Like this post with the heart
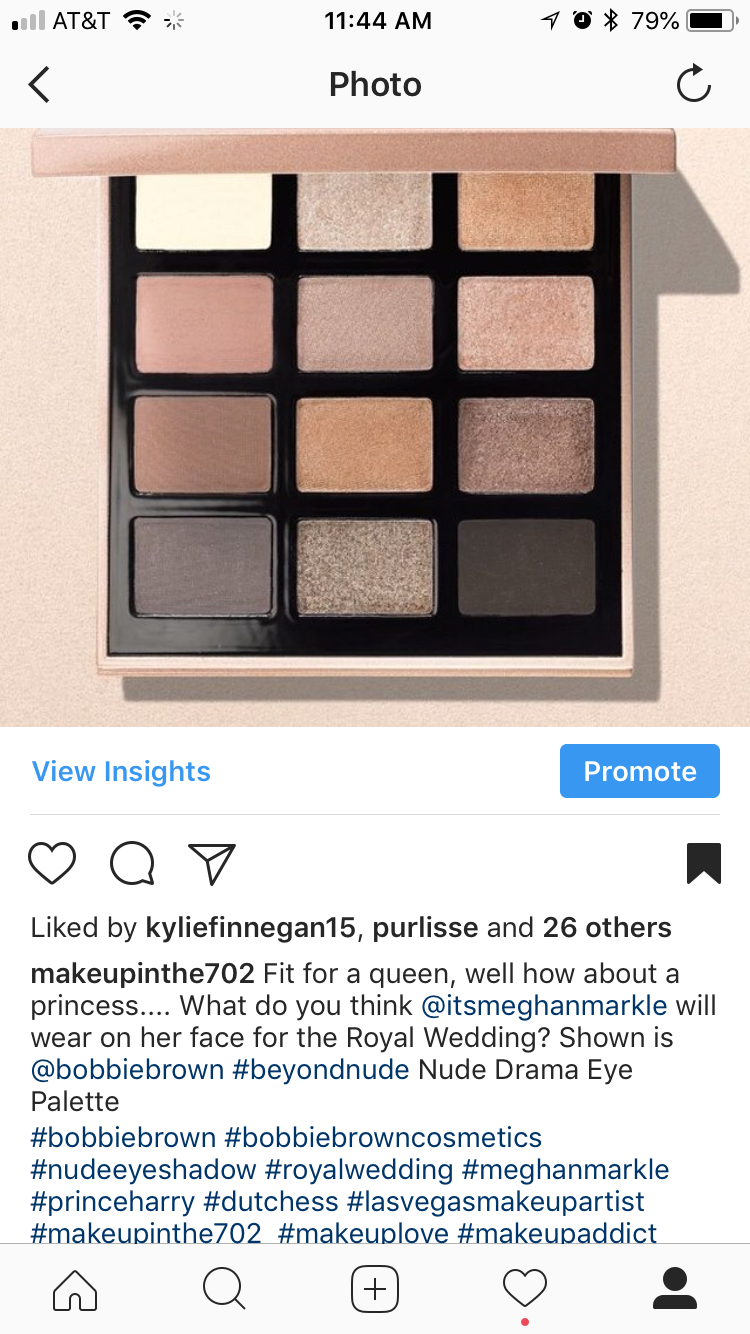 pyautogui.click(x=52, y=863)
